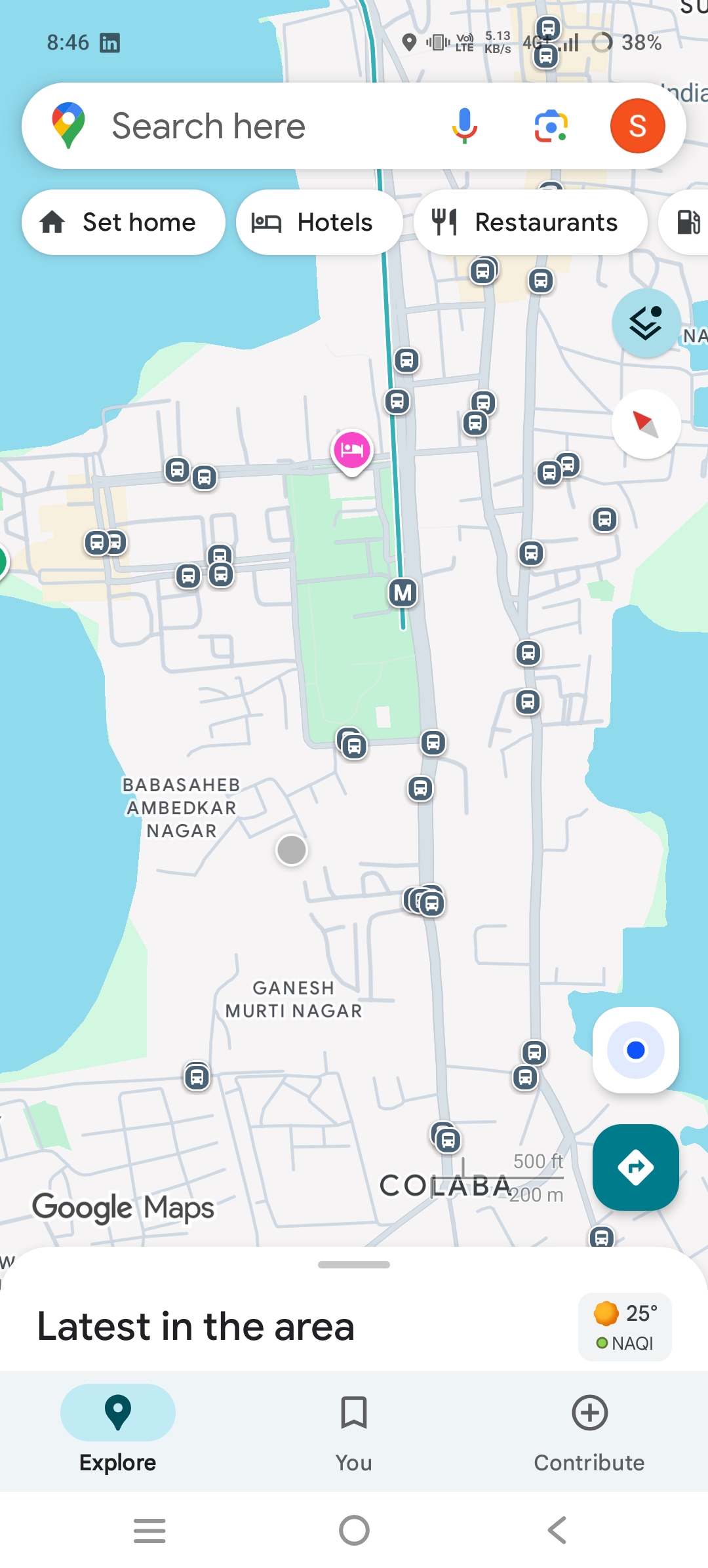Open directions with the teal arrow button
Image resolution: width=708 pixels, height=1568 pixels.
(635, 1167)
